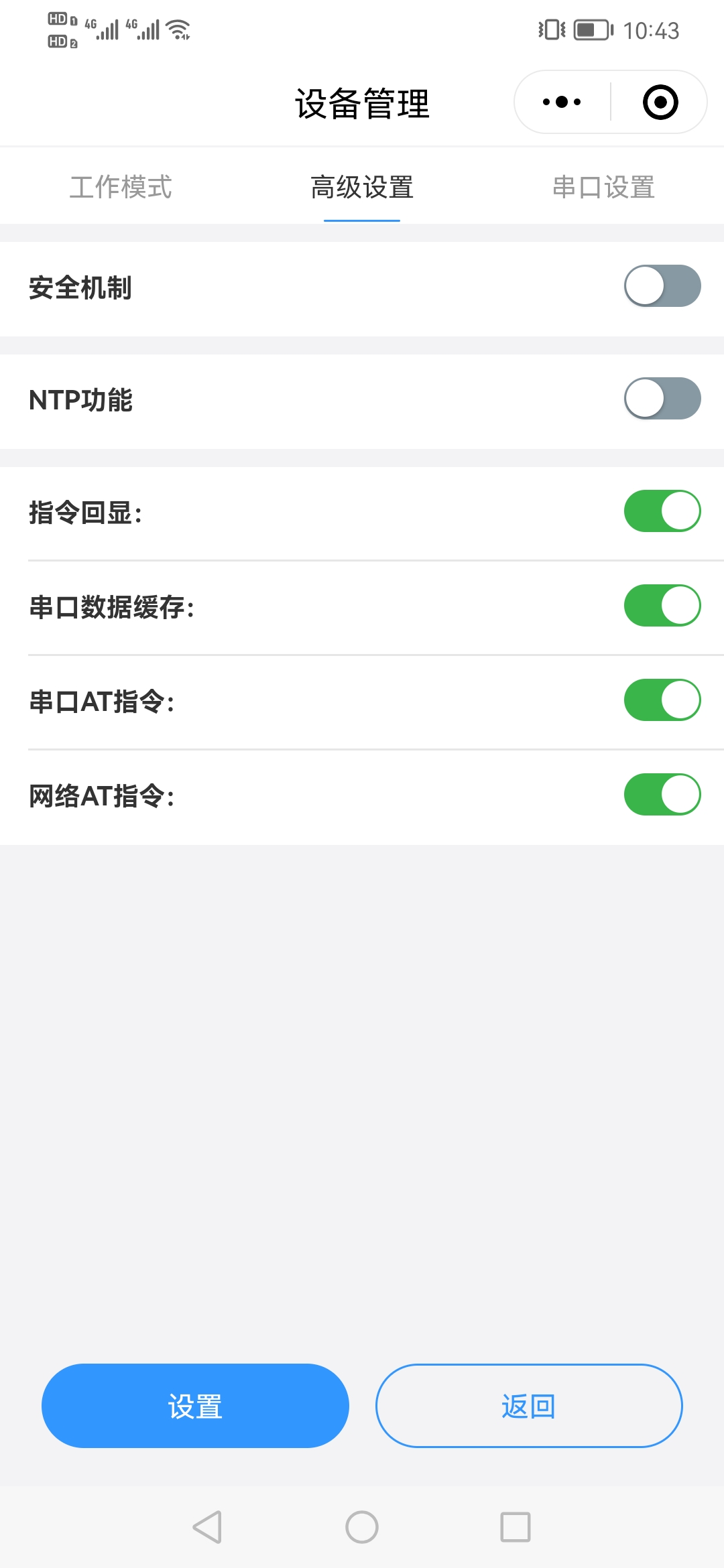Enable the 安全机制 switch
This screenshot has width=724, height=1568.
click(x=662, y=286)
